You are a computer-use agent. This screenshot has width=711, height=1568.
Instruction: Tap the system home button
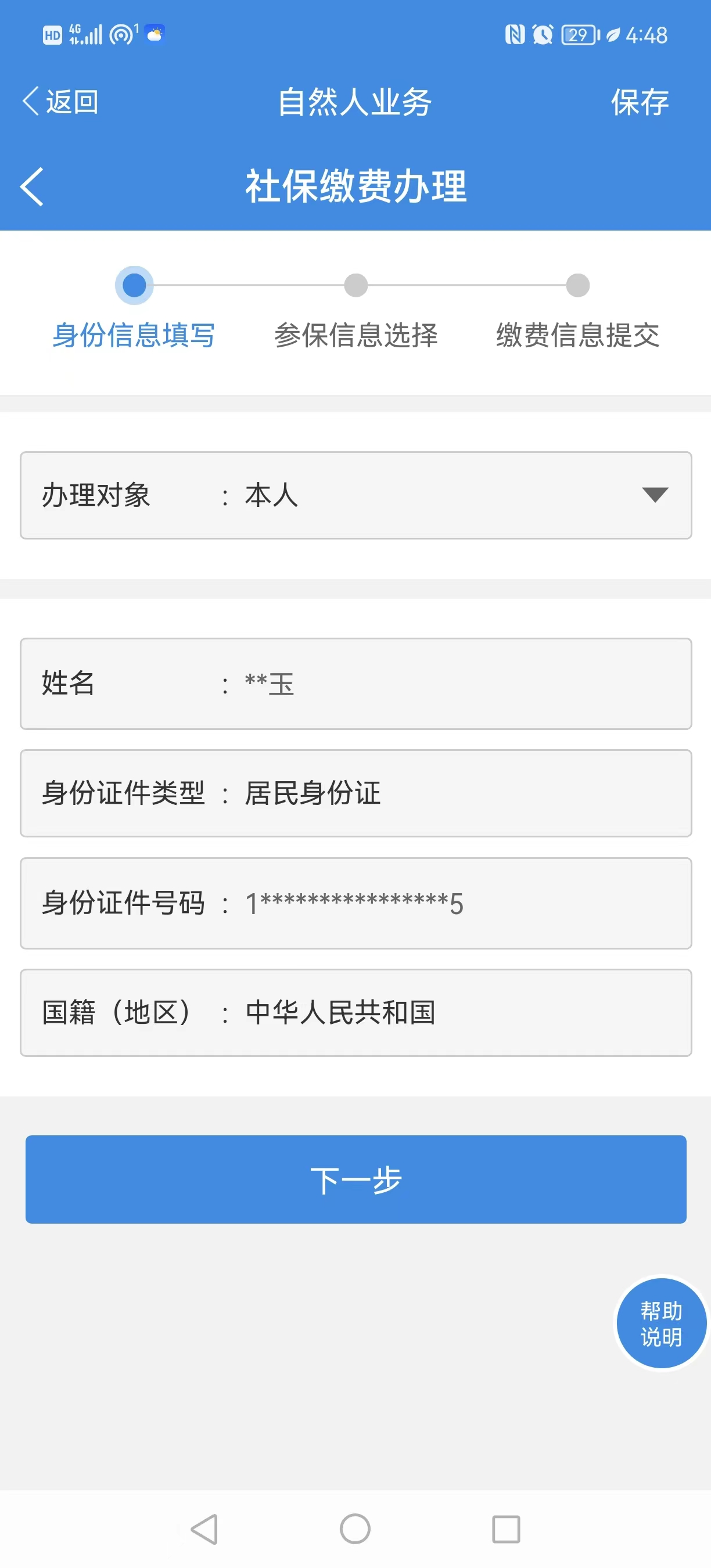(x=355, y=1529)
